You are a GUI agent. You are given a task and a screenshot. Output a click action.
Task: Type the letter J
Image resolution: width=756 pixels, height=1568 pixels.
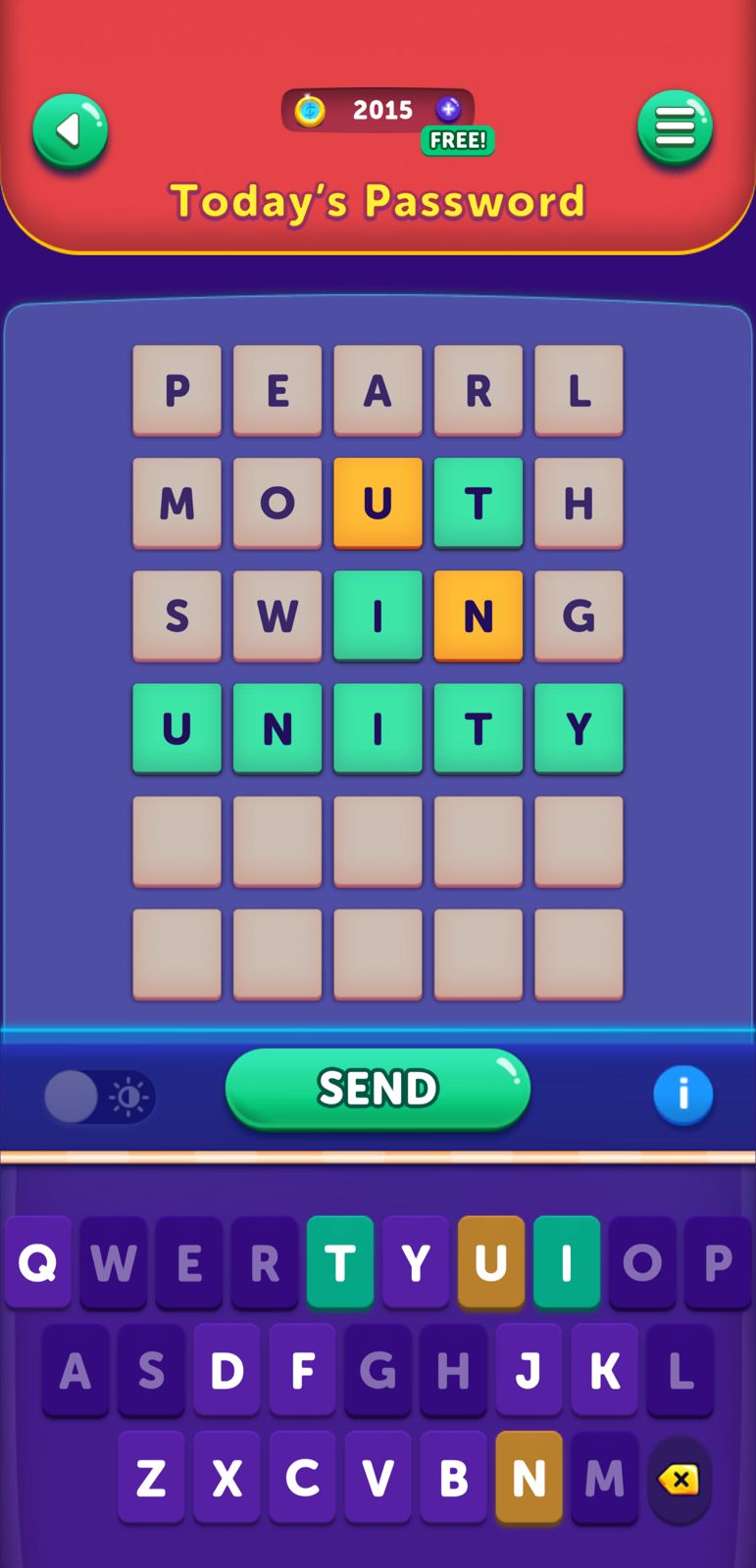pos(529,1370)
